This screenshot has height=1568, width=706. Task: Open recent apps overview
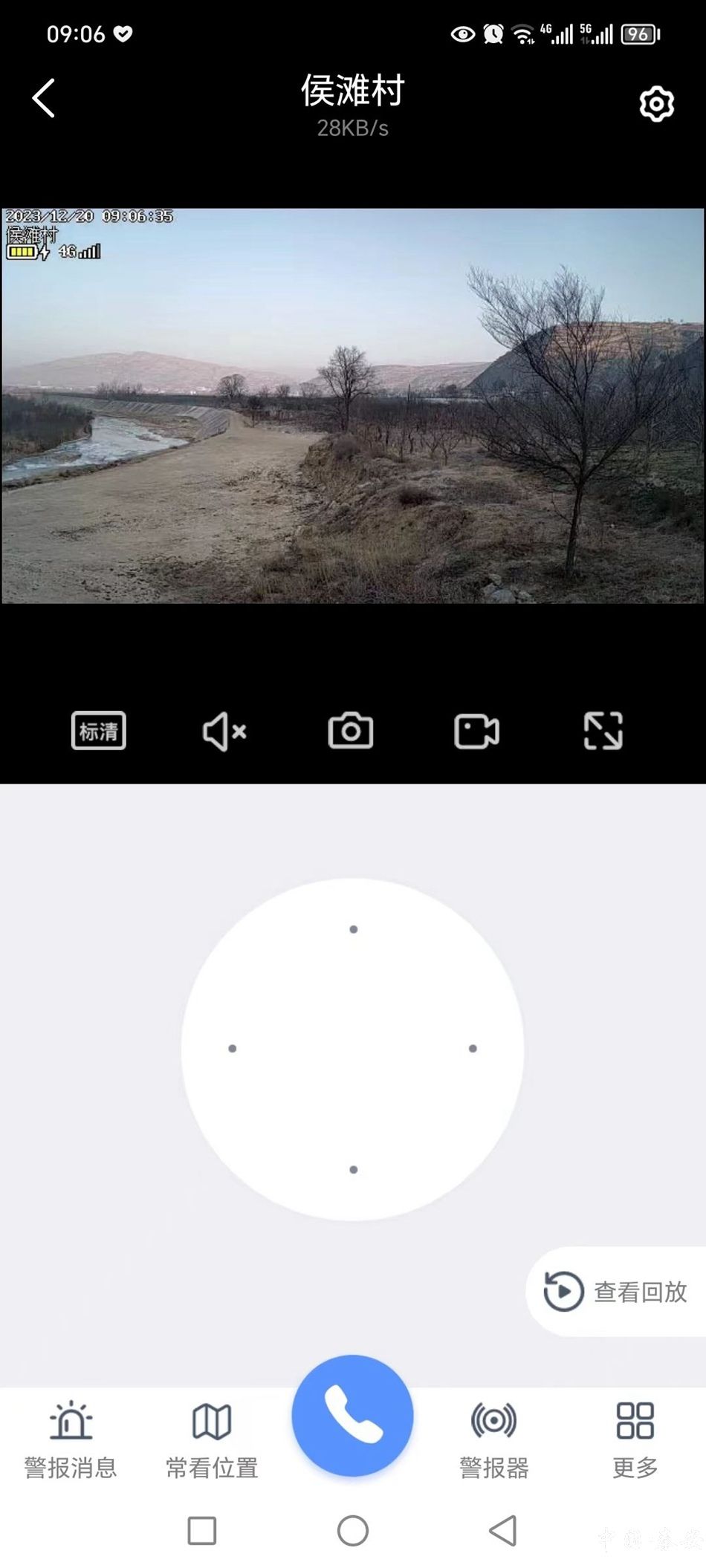(x=202, y=1531)
